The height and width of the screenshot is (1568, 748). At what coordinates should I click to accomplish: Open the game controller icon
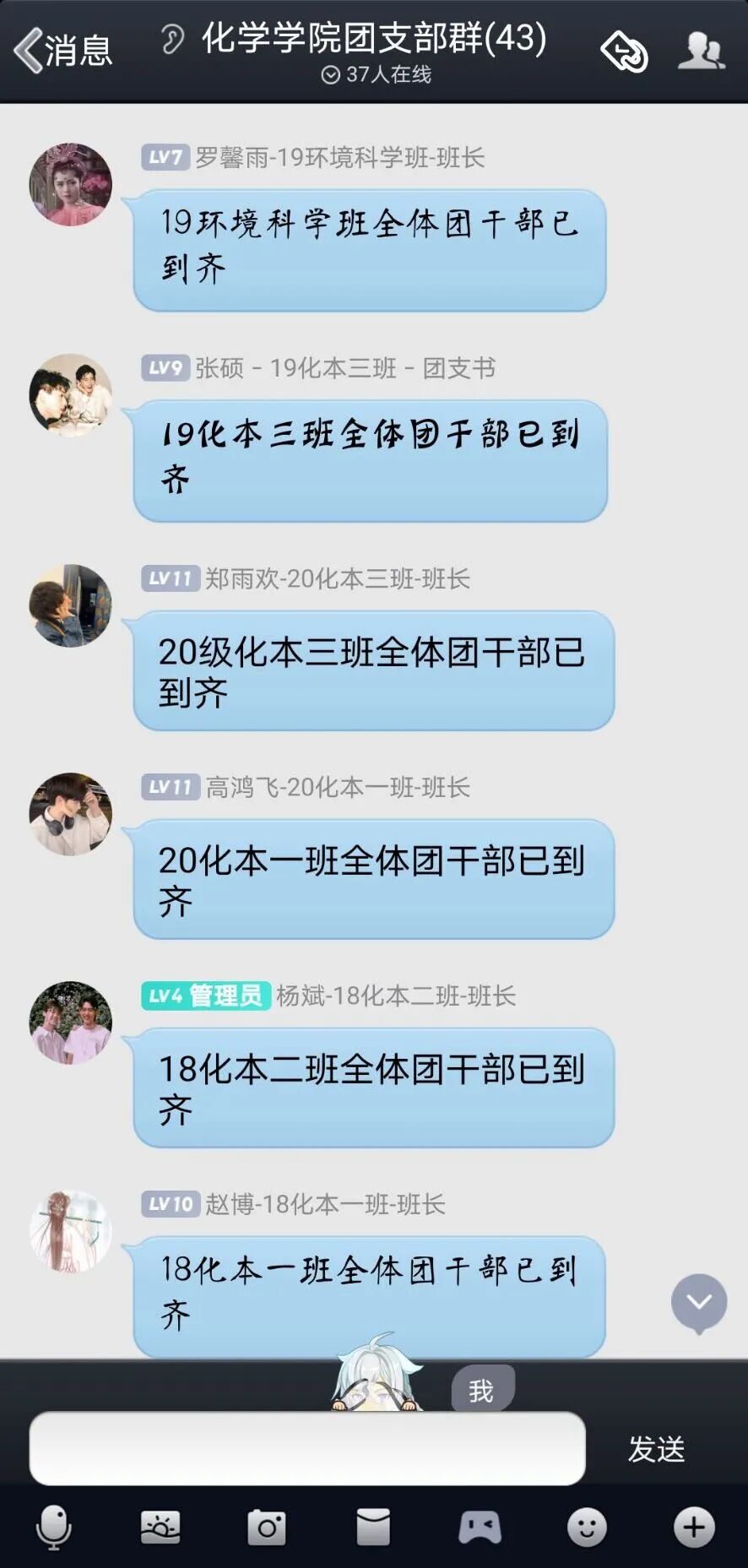point(480,1527)
